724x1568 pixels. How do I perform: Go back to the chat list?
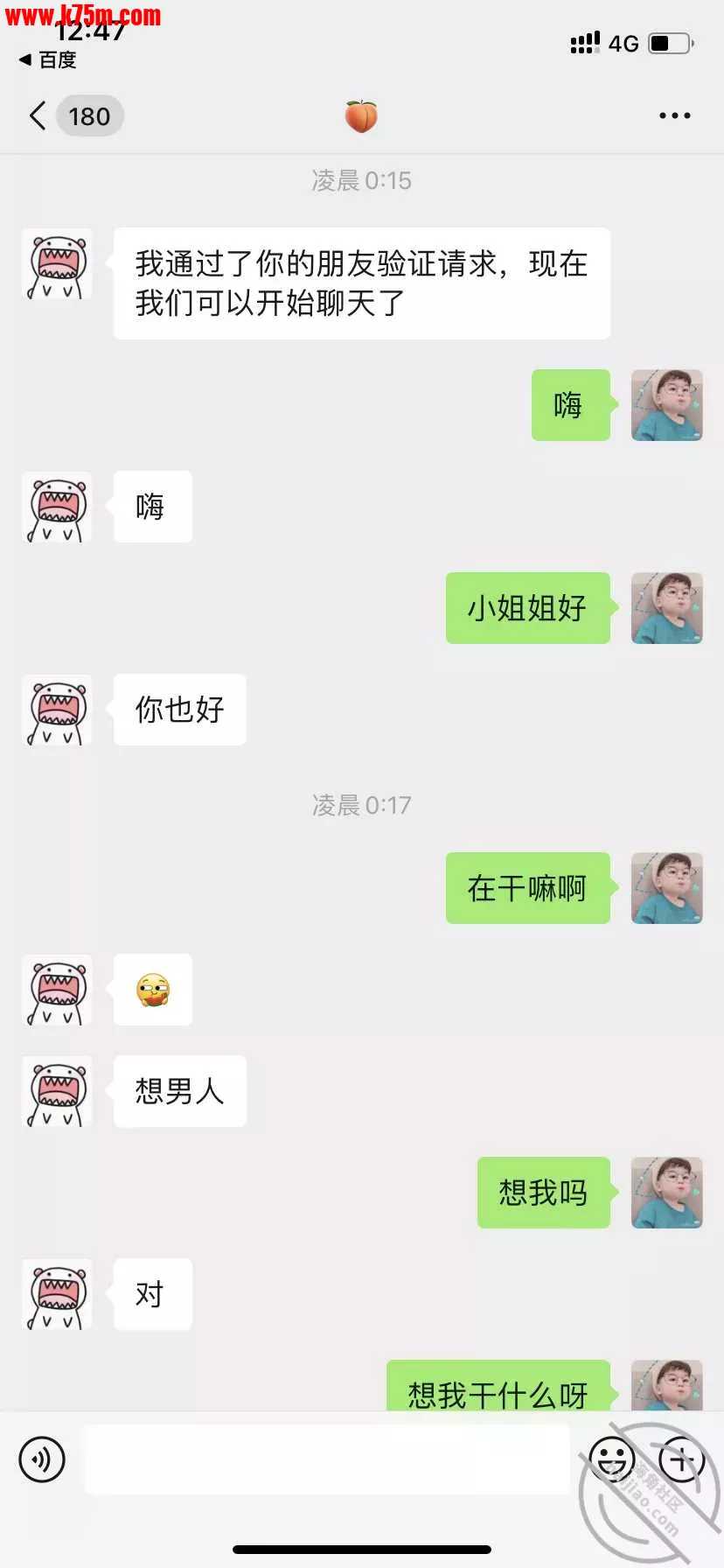point(38,115)
